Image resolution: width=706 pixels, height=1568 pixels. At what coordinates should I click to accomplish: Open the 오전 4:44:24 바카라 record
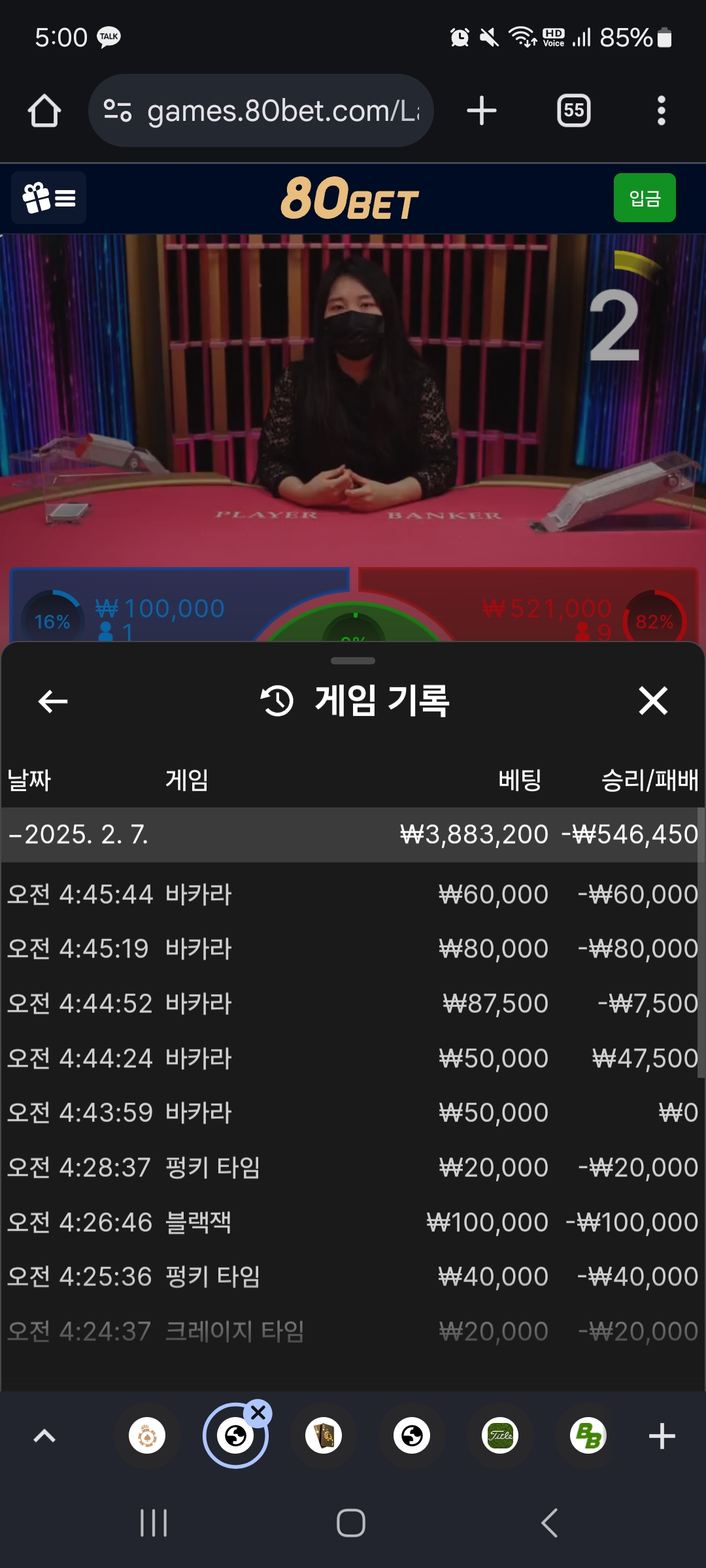353,1058
